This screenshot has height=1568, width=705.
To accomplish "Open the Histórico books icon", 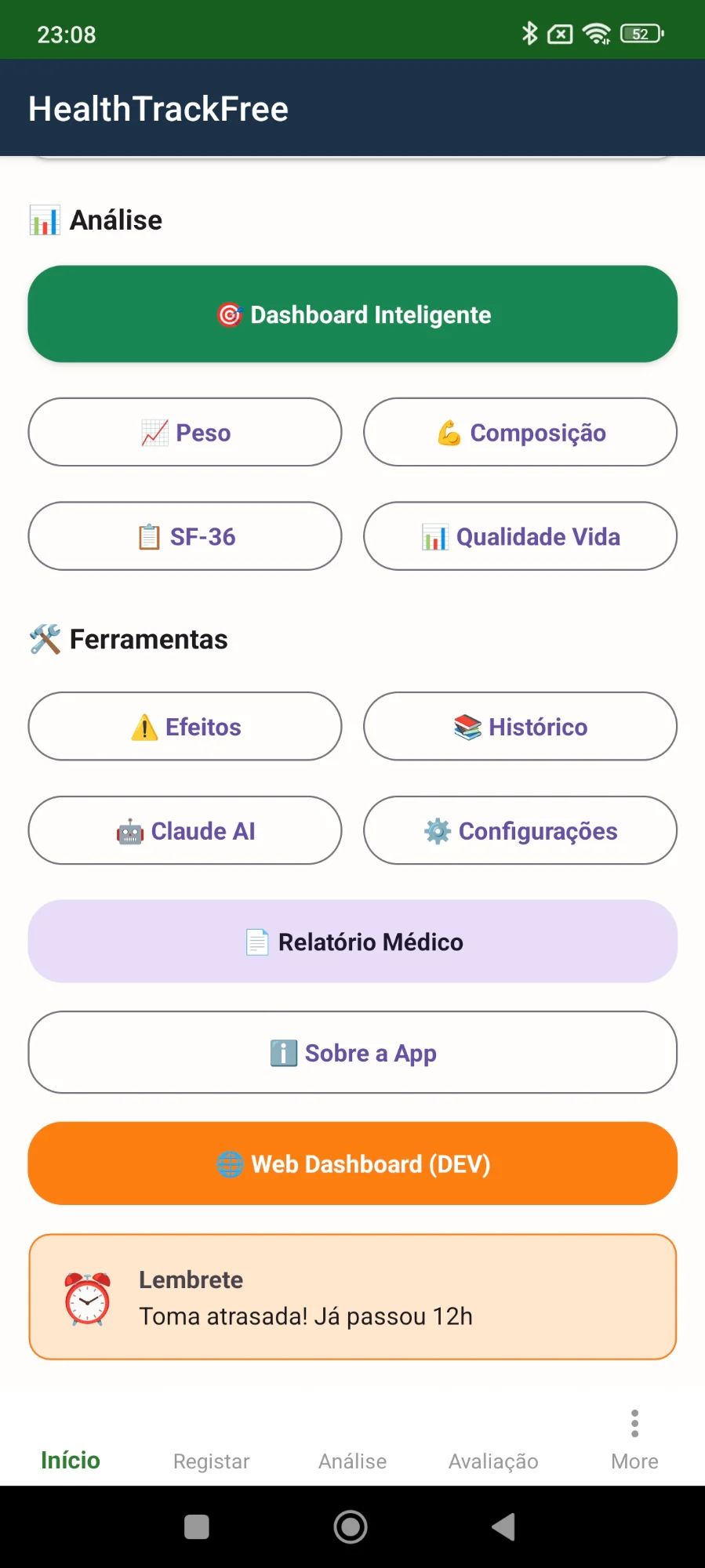I will tap(467, 727).
